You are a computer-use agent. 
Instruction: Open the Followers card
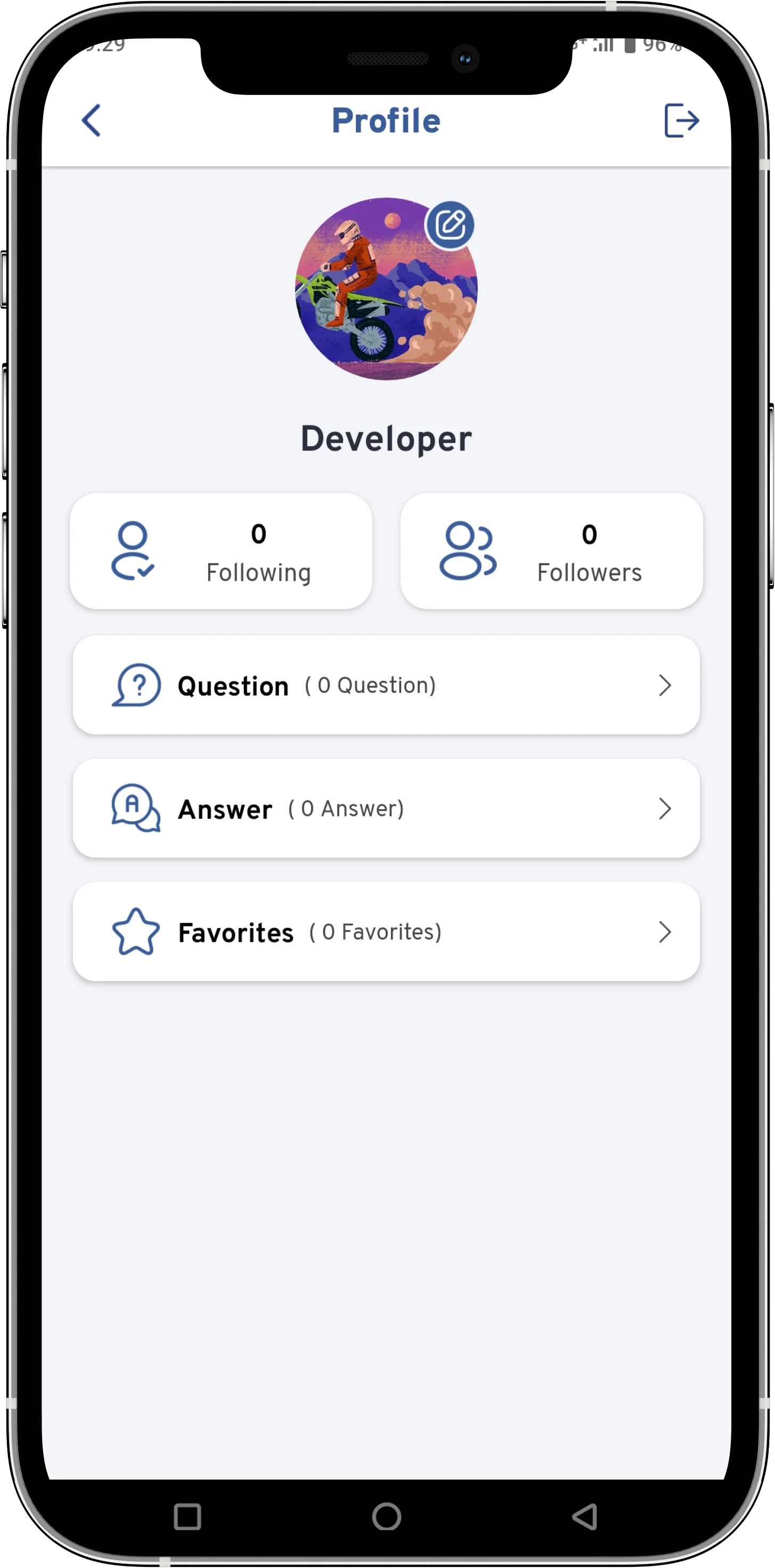551,552
